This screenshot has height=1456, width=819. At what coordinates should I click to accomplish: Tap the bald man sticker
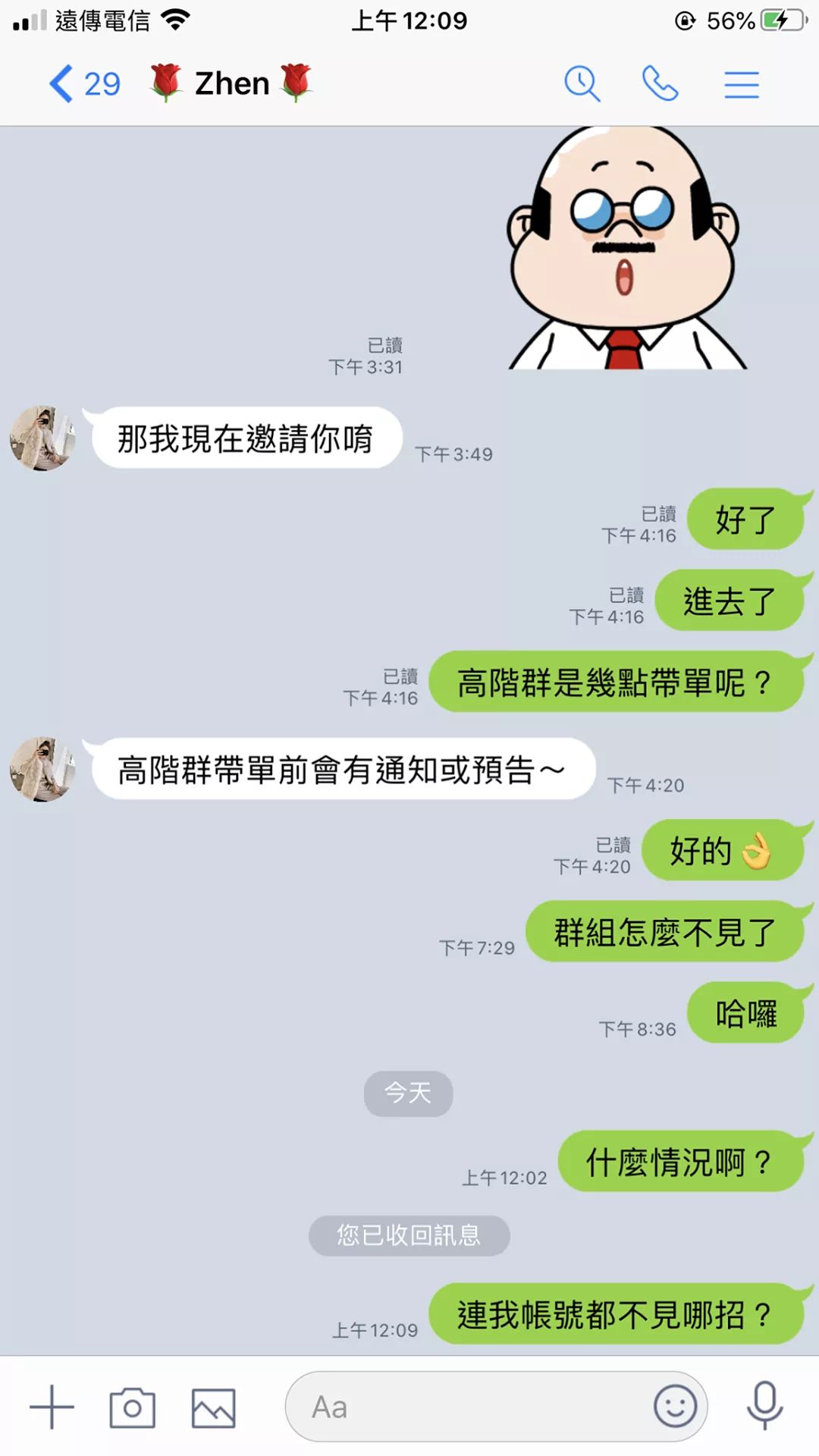[623, 250]
